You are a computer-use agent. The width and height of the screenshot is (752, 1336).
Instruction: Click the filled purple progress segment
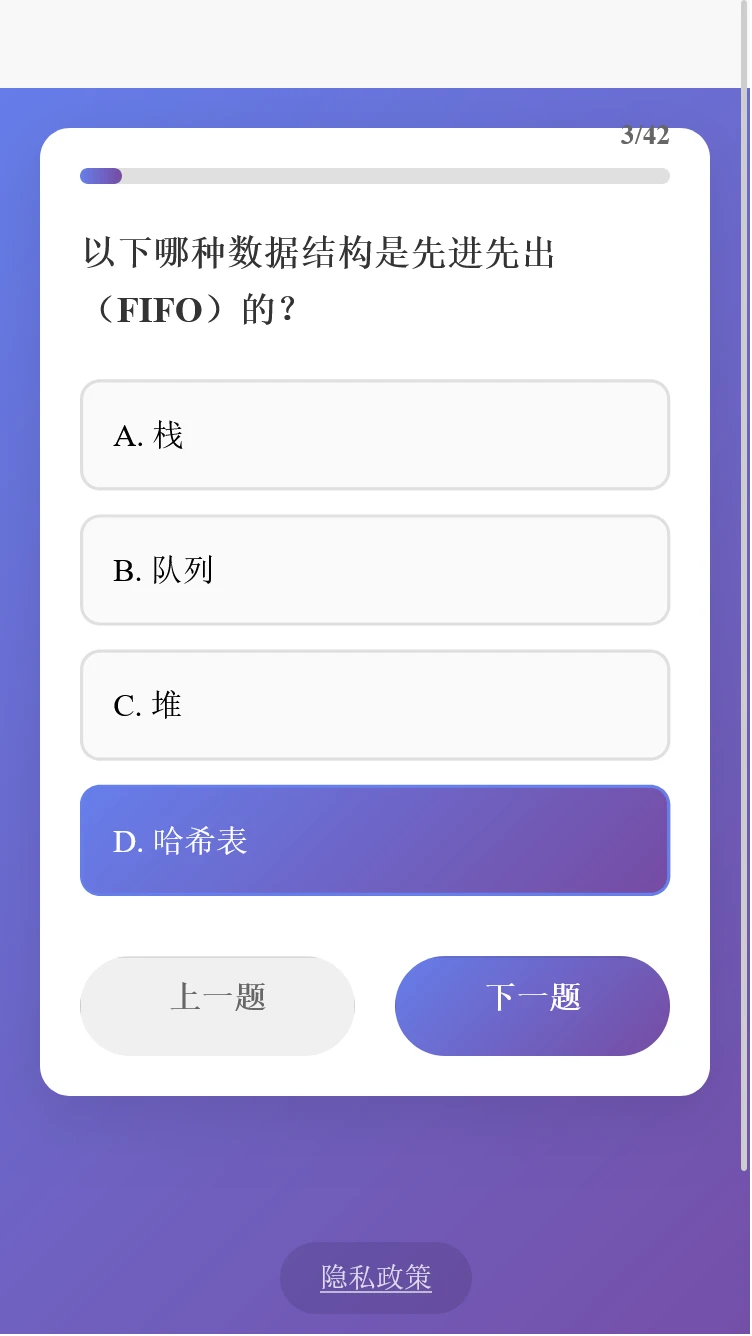100,175
